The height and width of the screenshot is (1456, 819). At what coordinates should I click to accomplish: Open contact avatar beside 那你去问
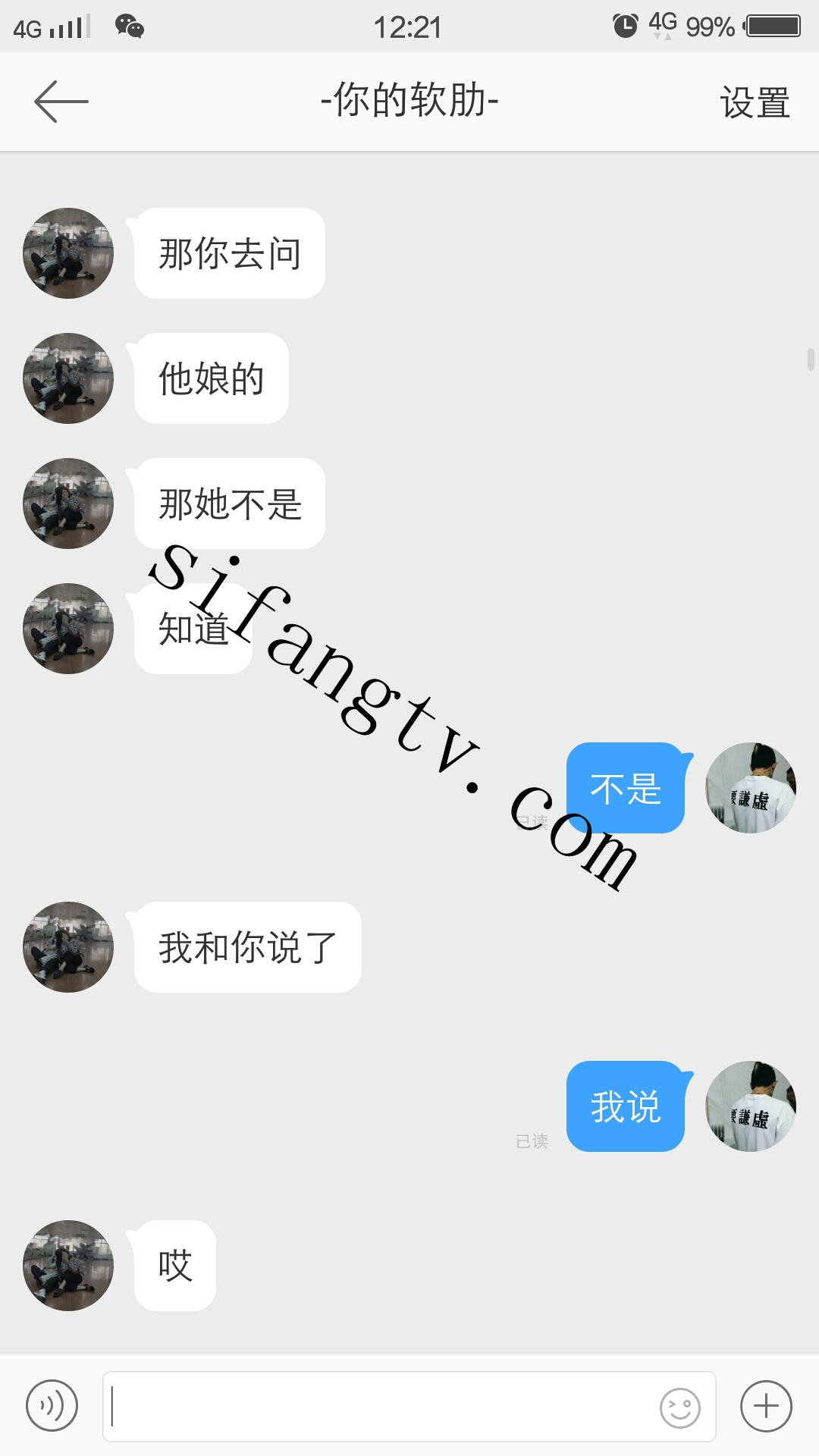(x=68, y=253)
